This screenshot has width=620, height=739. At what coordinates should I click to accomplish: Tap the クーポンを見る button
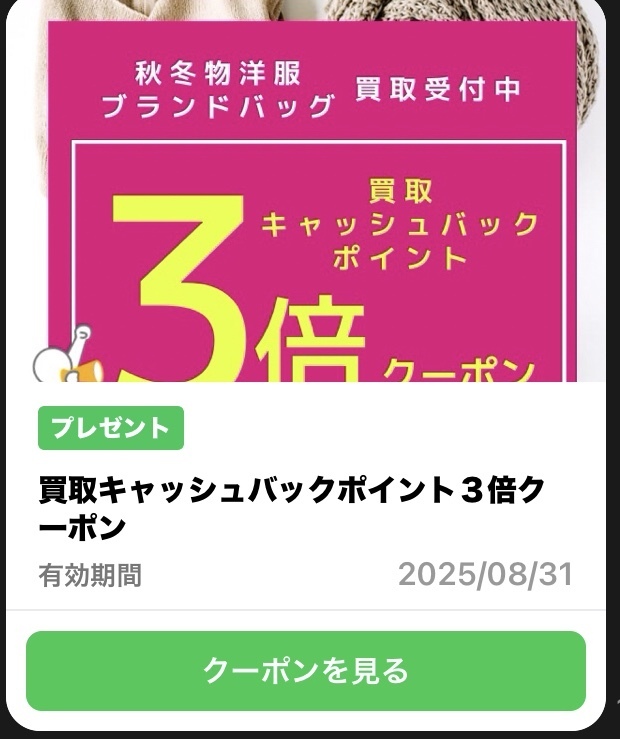tap(306, 671)
